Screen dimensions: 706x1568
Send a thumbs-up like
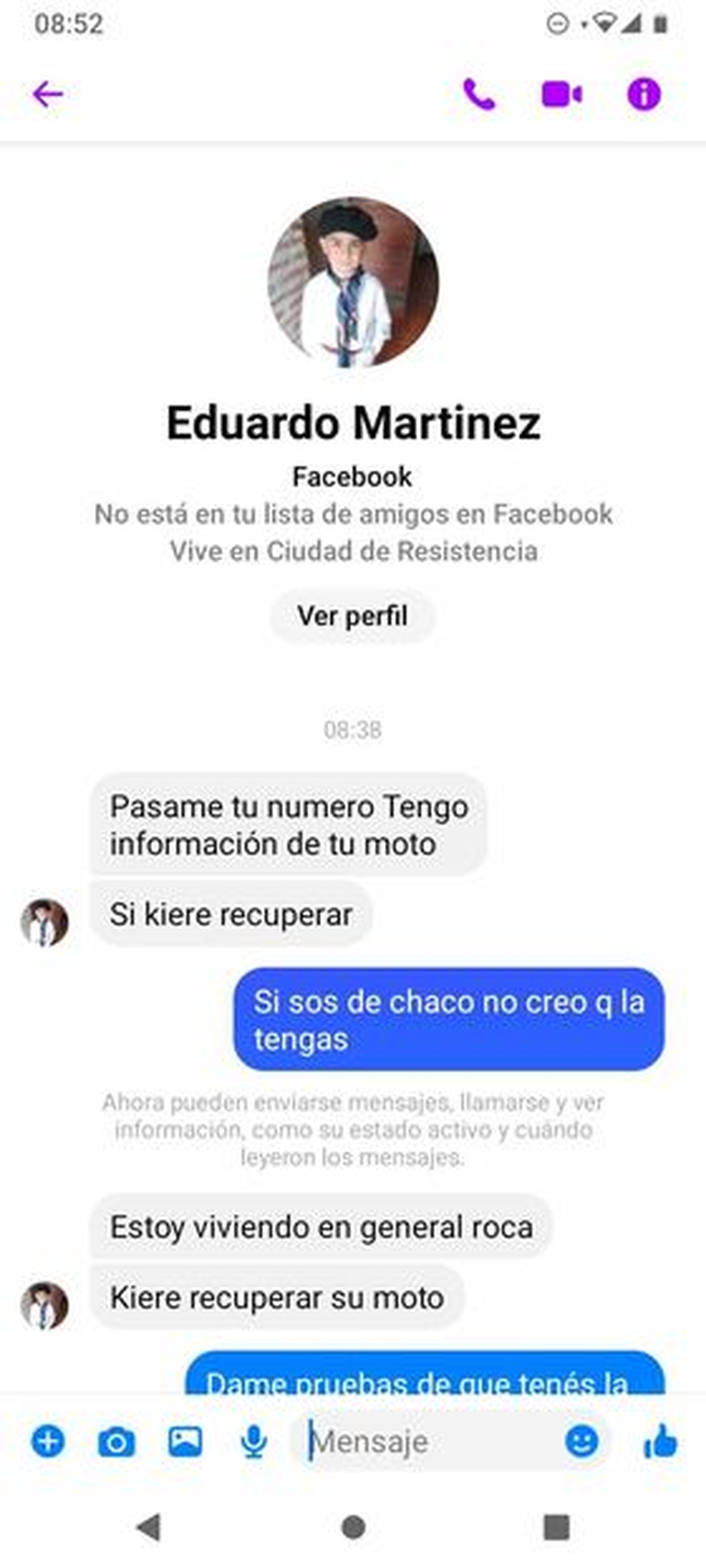coord(660,1441)
